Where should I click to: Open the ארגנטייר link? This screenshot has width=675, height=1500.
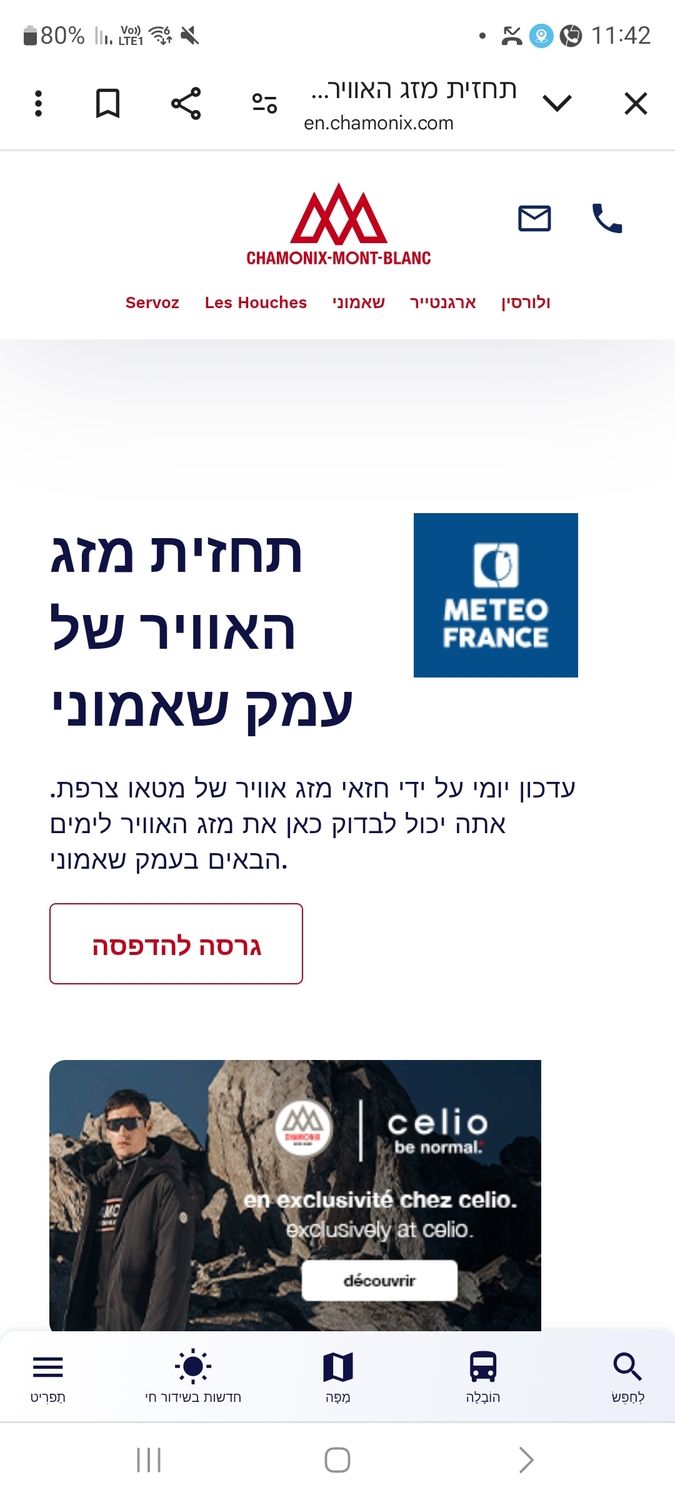tap(443, 302)
